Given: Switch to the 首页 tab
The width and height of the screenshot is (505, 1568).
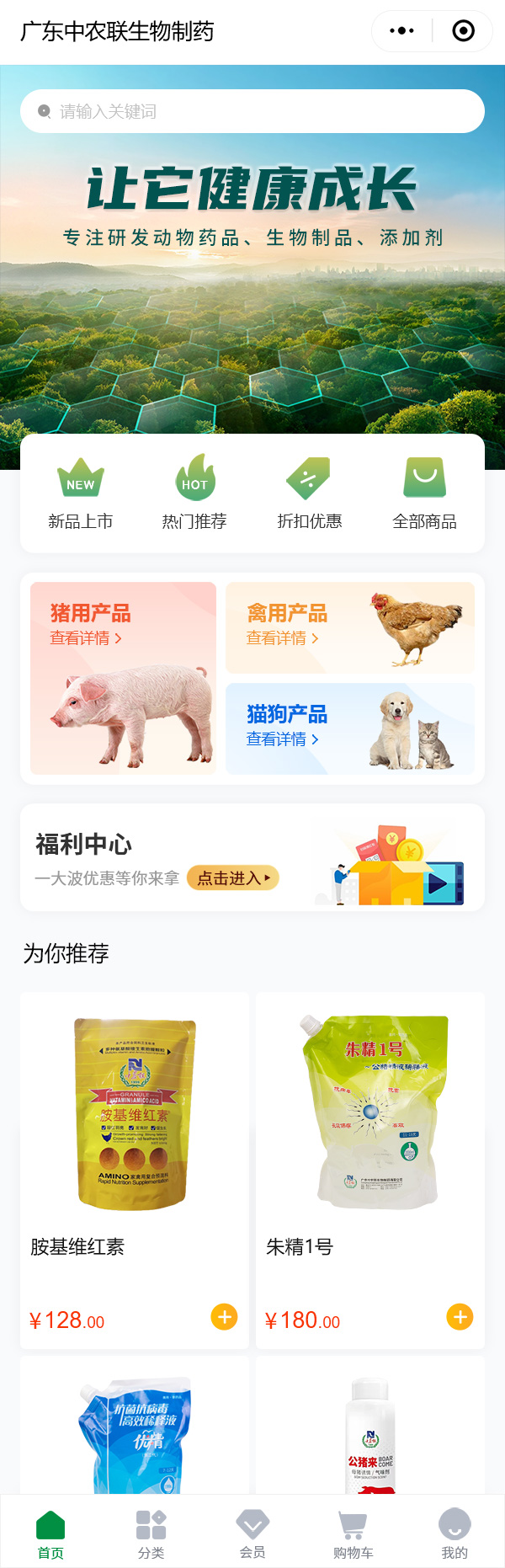Looking at the screenshot, I should [50, 1533].
